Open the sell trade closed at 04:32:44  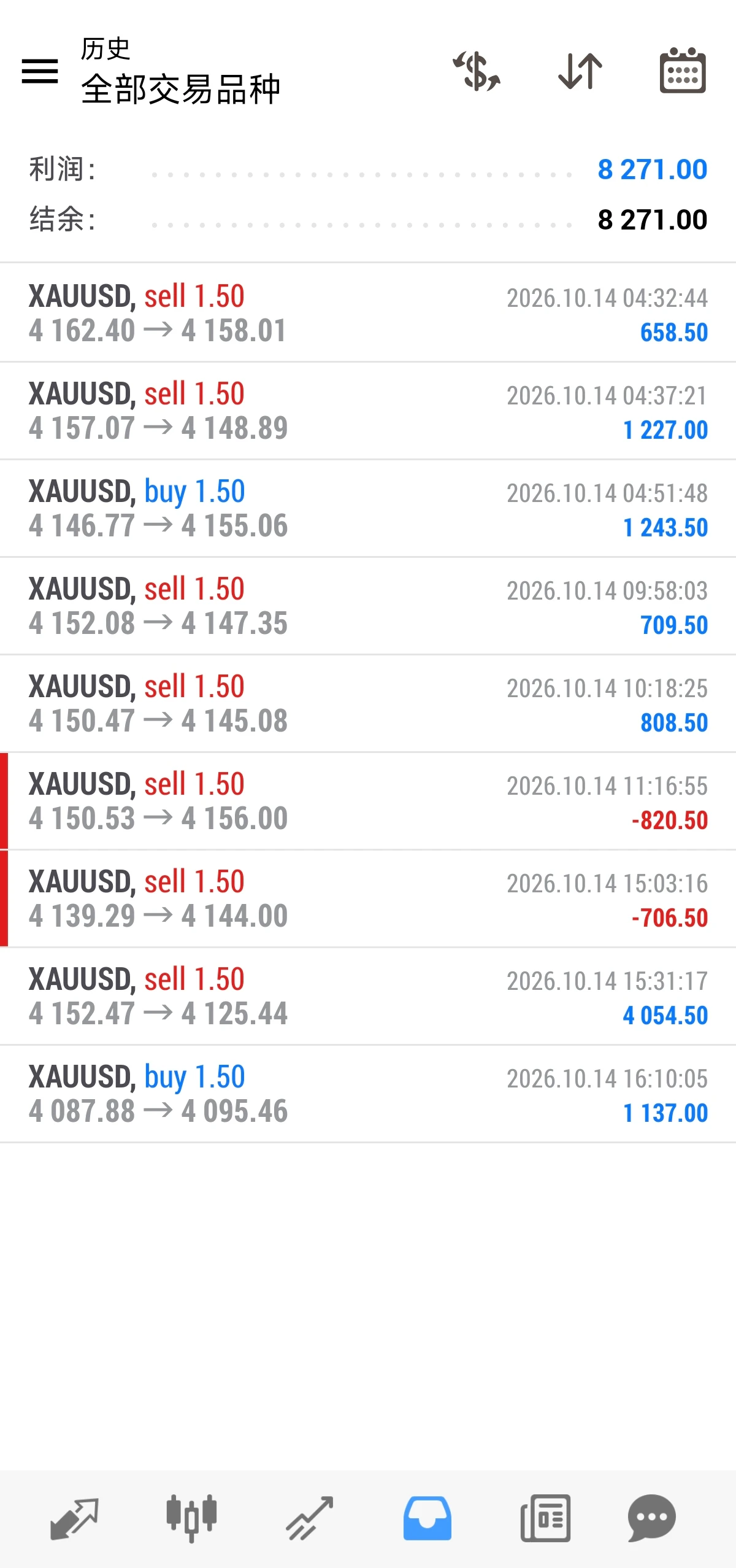click(x=368, y=313)
